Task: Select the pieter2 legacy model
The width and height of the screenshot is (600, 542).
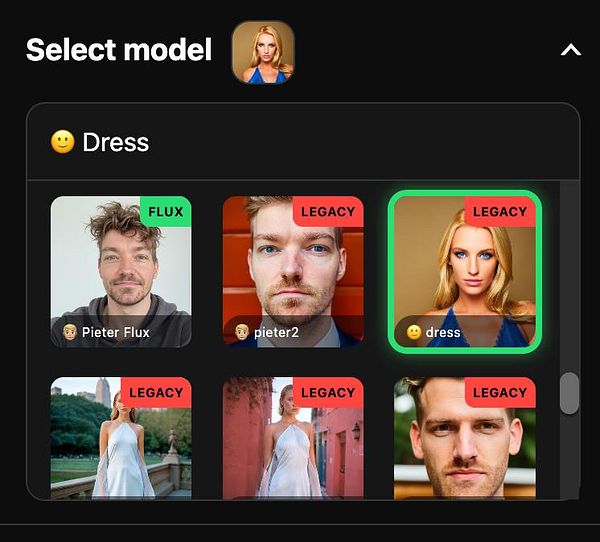Action: (293, 272)
